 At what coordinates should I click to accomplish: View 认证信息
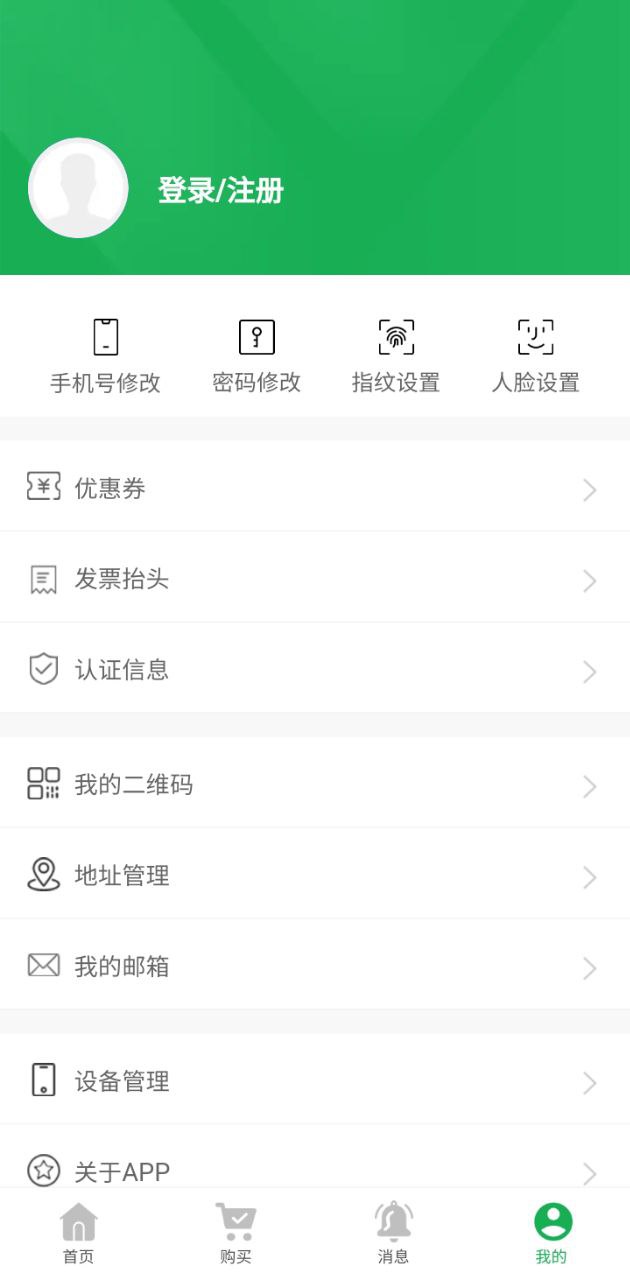click(x=315, y=669)
